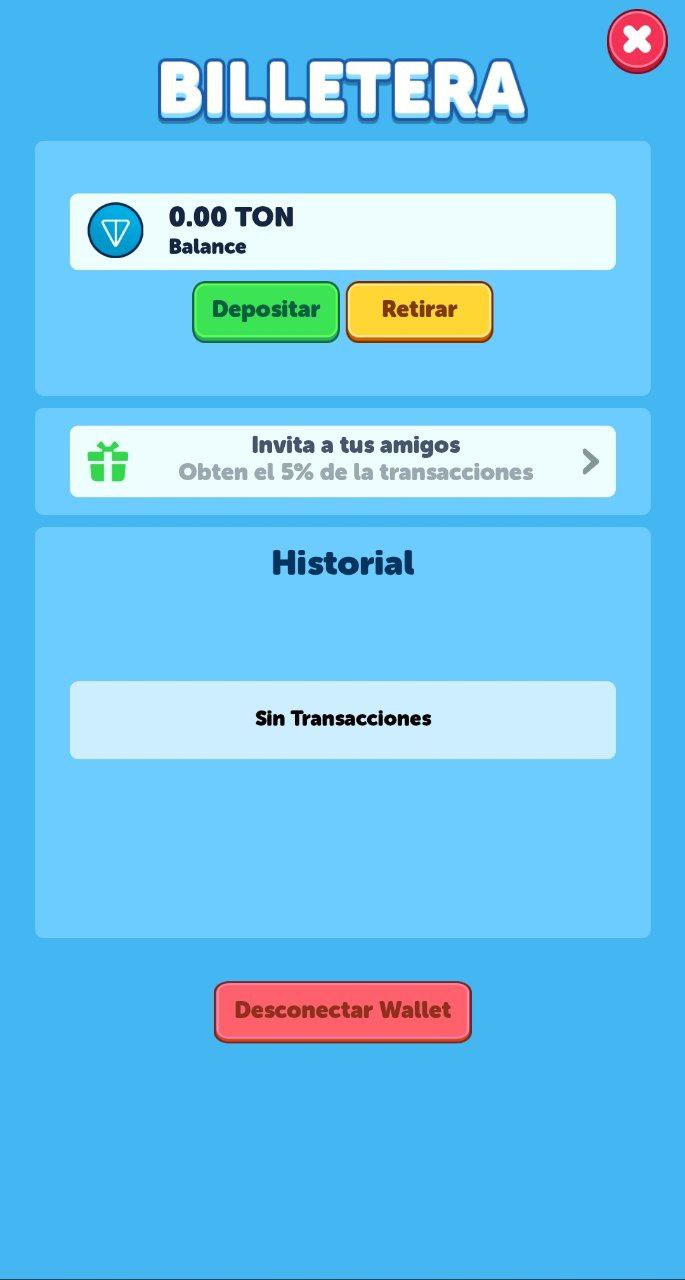Tap Desconectar Wallet
Image resolution: width=685 pixels, height=1280 pixels.
point(343,1011)
